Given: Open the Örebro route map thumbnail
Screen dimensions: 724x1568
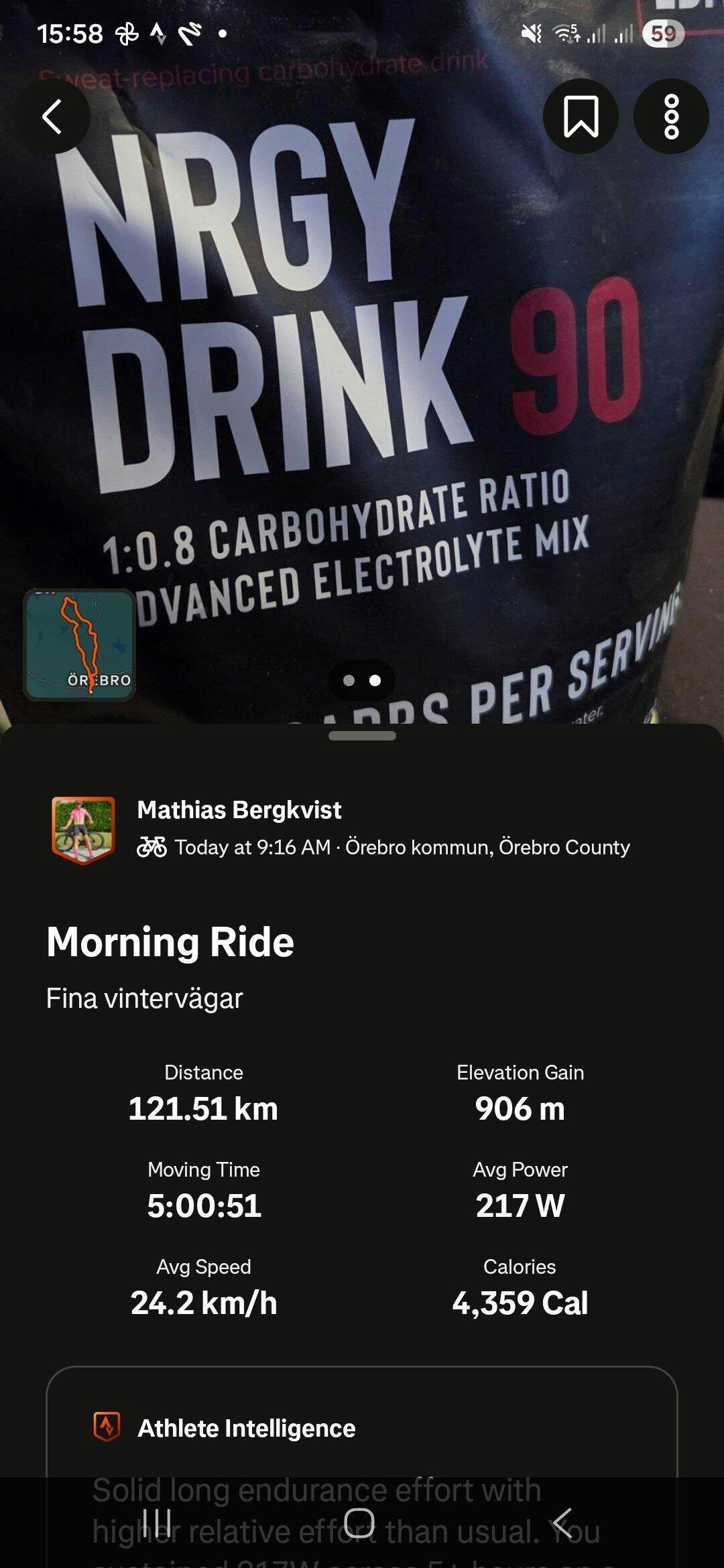Looking at the screenshot, I should (80, 645).
